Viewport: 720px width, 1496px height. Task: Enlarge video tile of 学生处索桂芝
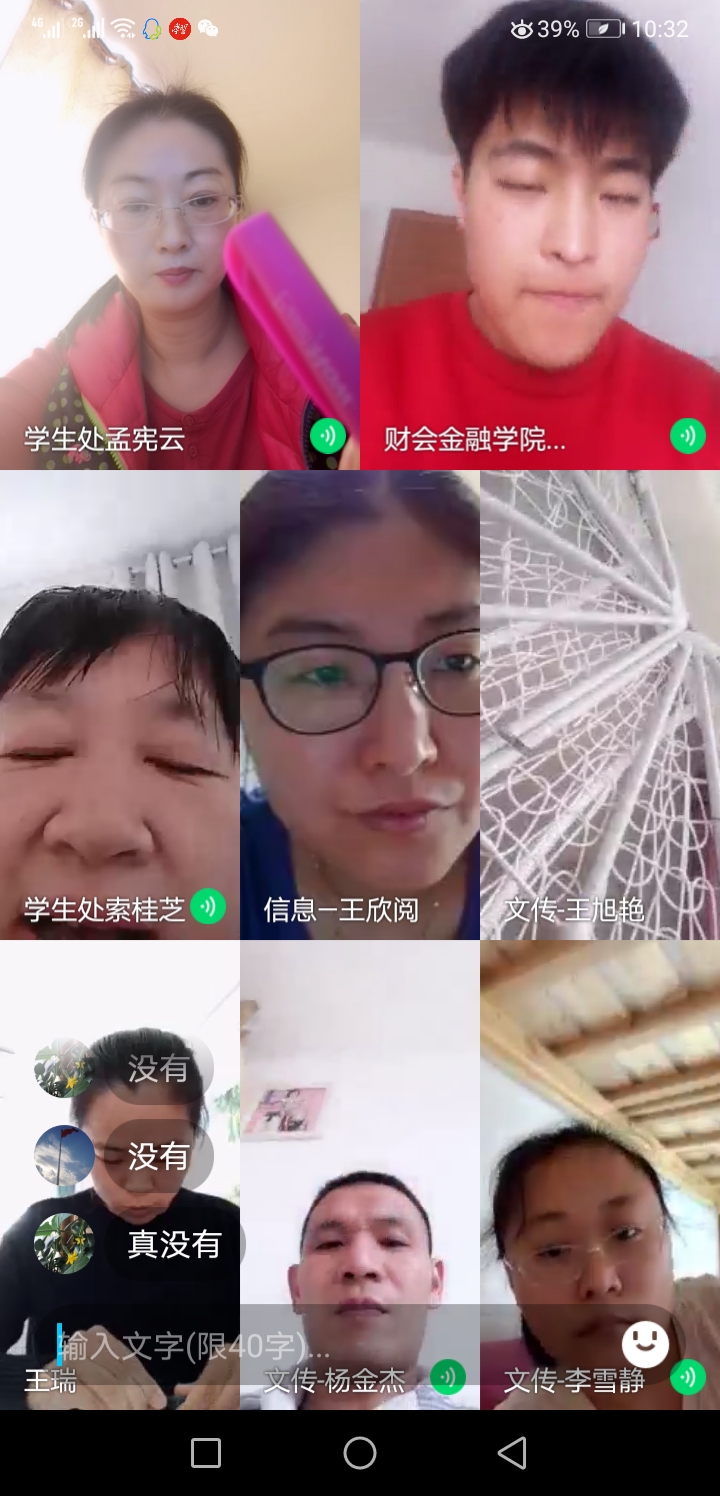point(120,705)
